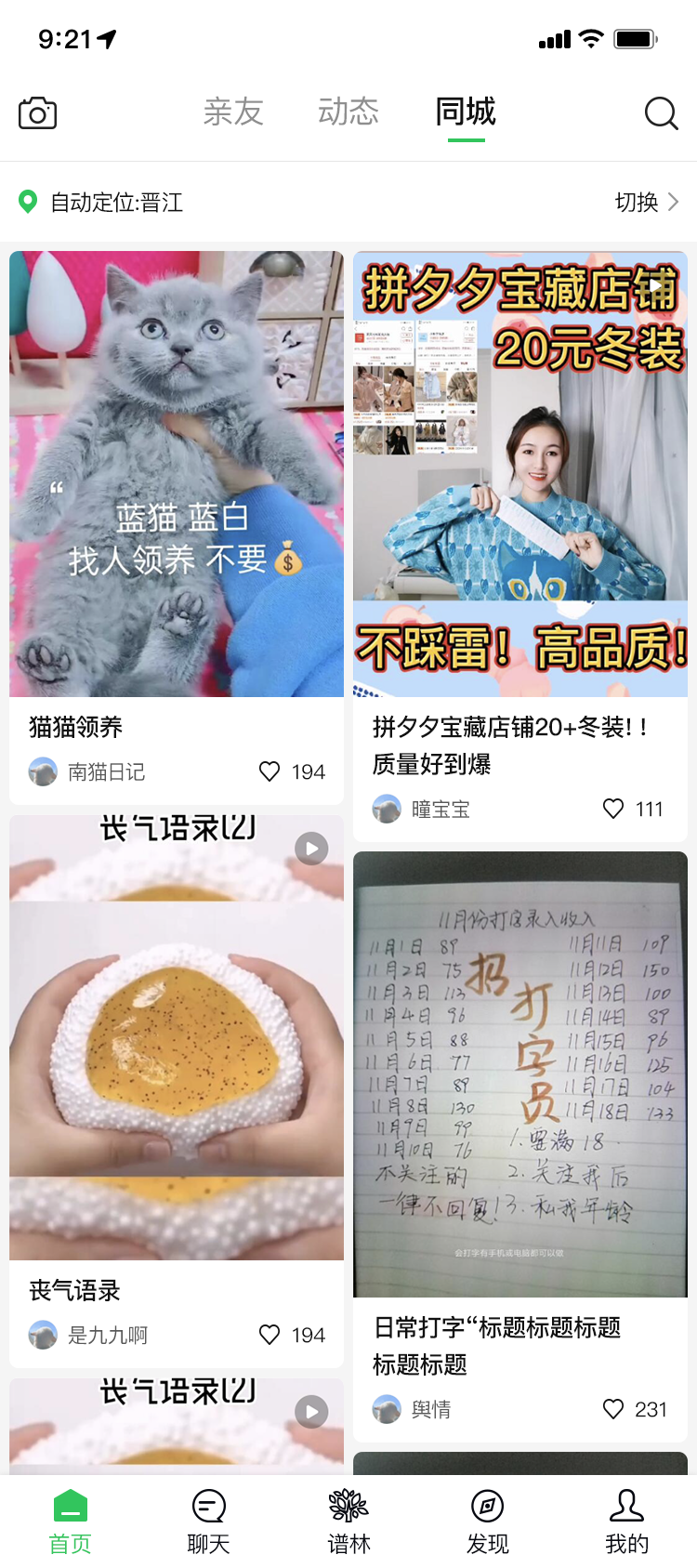The width and height of the screenshot is (697, 1568).
Task: Open the 聊天 tab
Action: pos(209,1522)
